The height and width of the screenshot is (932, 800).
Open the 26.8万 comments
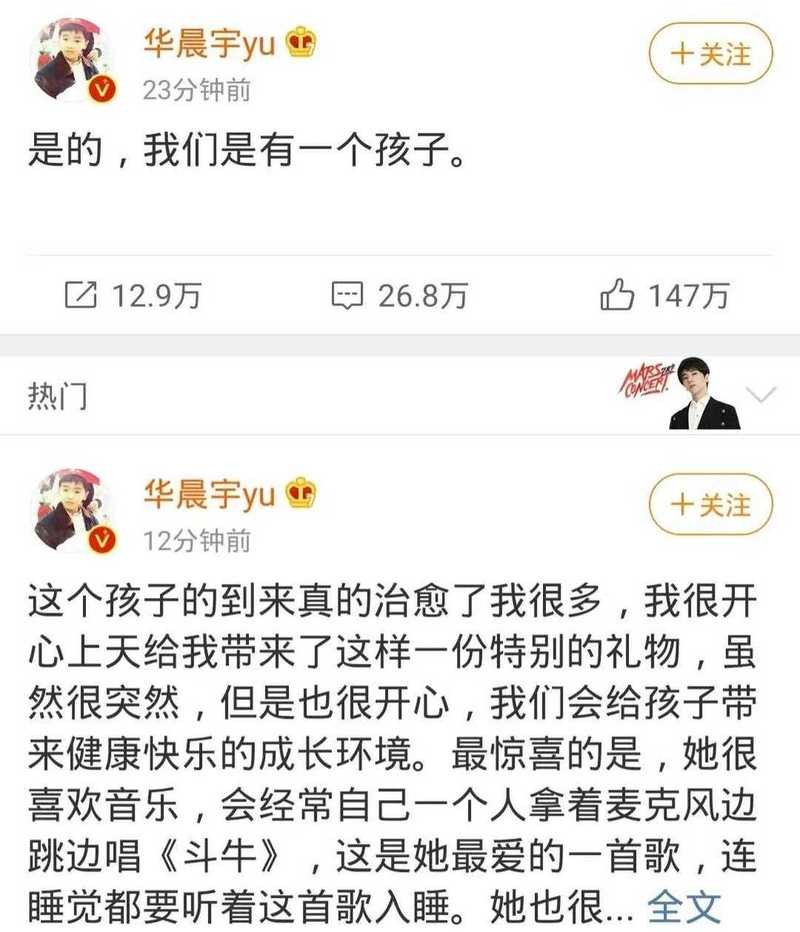click(399, 294)
